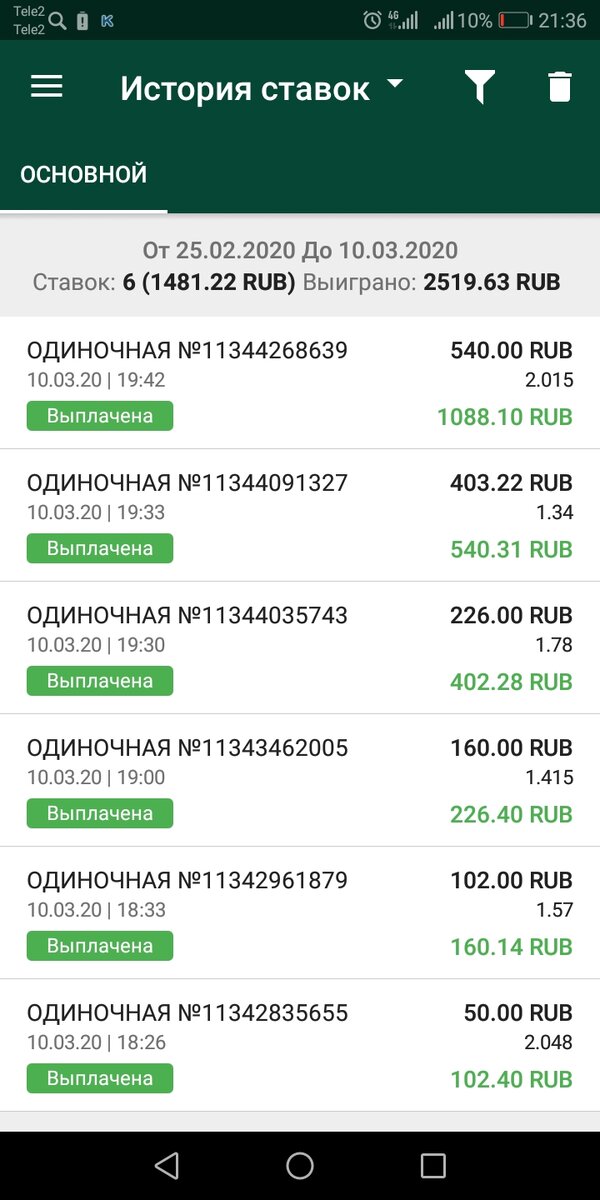Return to the home screen
Image resolution: width=600 pixels, height=1200 pixels.
[x=300, y=1165]
